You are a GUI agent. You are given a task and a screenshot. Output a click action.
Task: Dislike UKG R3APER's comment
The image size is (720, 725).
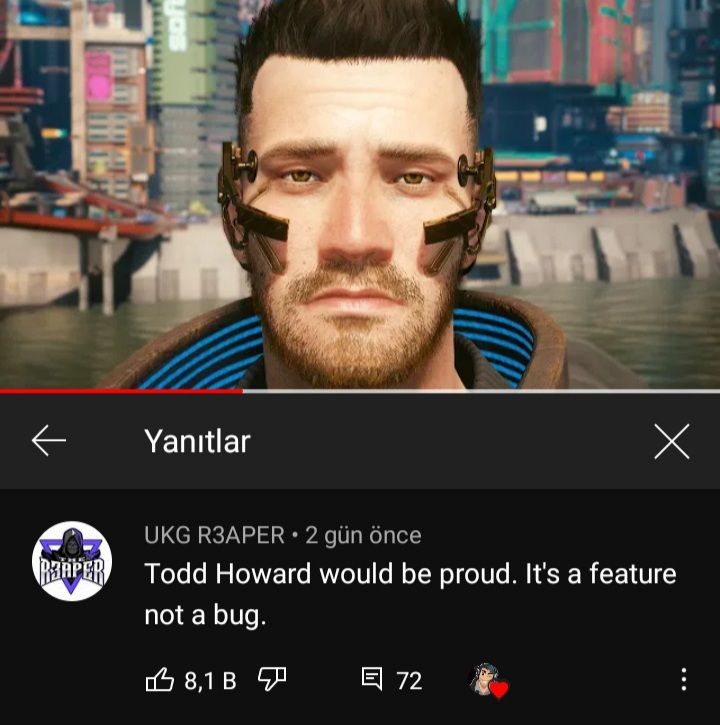272,680
